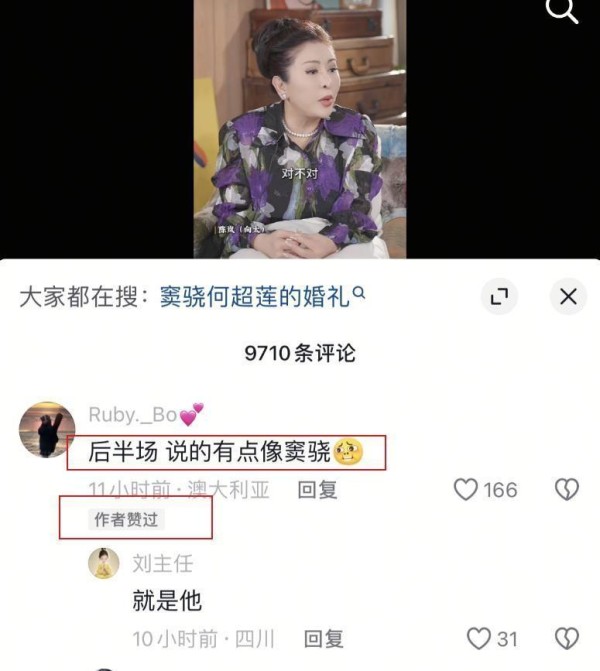Reply to 刘主任's comment
The image size is (600, 671).
323,638
